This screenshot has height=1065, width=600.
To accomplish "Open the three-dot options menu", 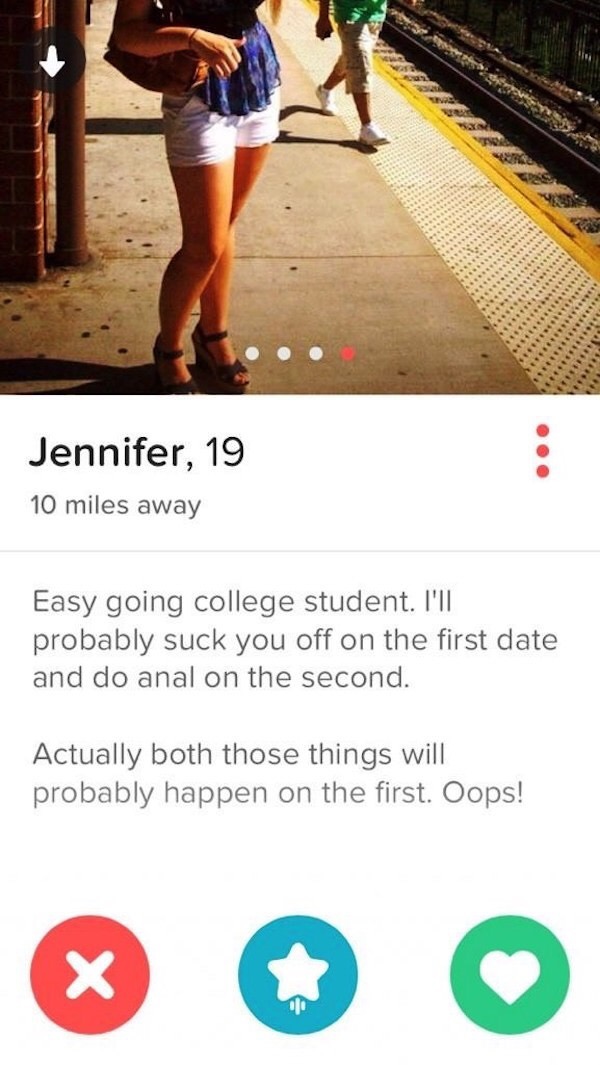I will [x=542, y=452].
